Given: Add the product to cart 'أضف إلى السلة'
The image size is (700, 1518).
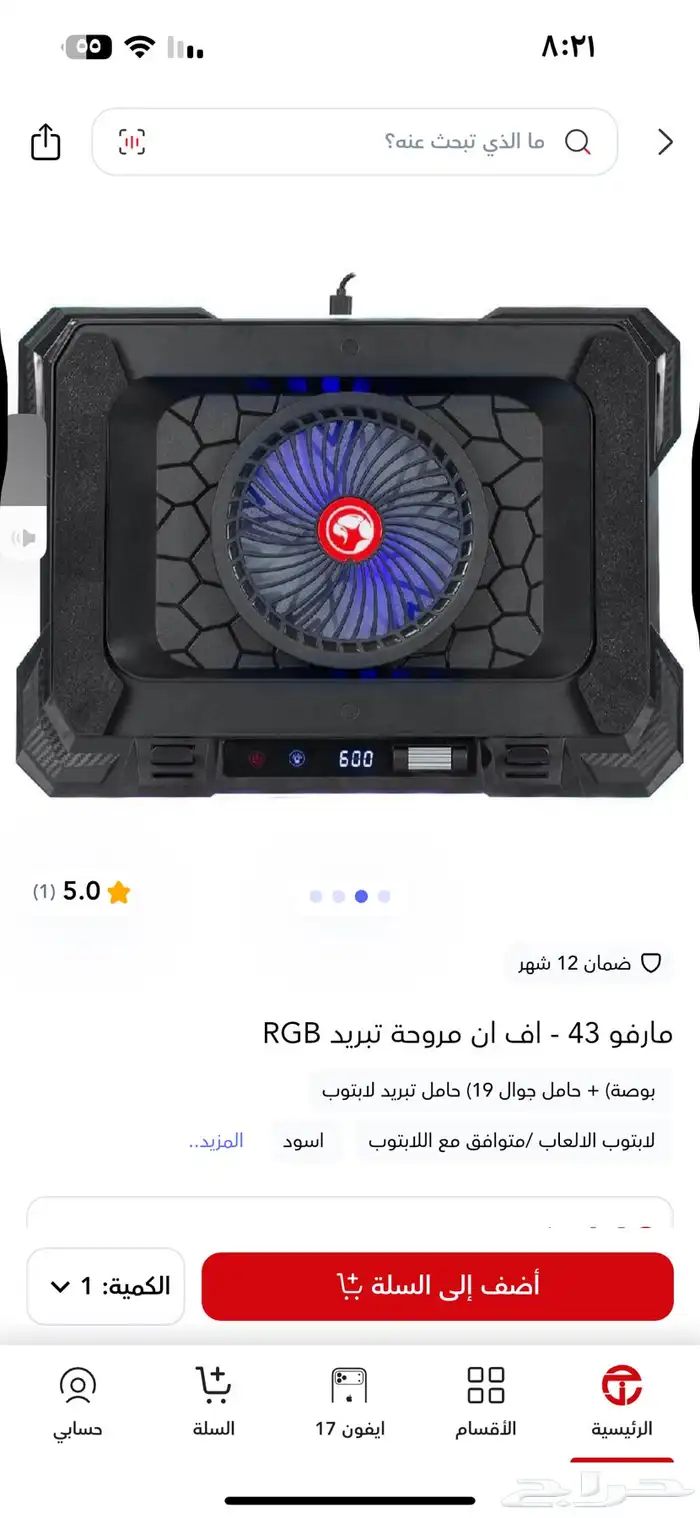Looking at the screenshot, I should click(437, 1286).
